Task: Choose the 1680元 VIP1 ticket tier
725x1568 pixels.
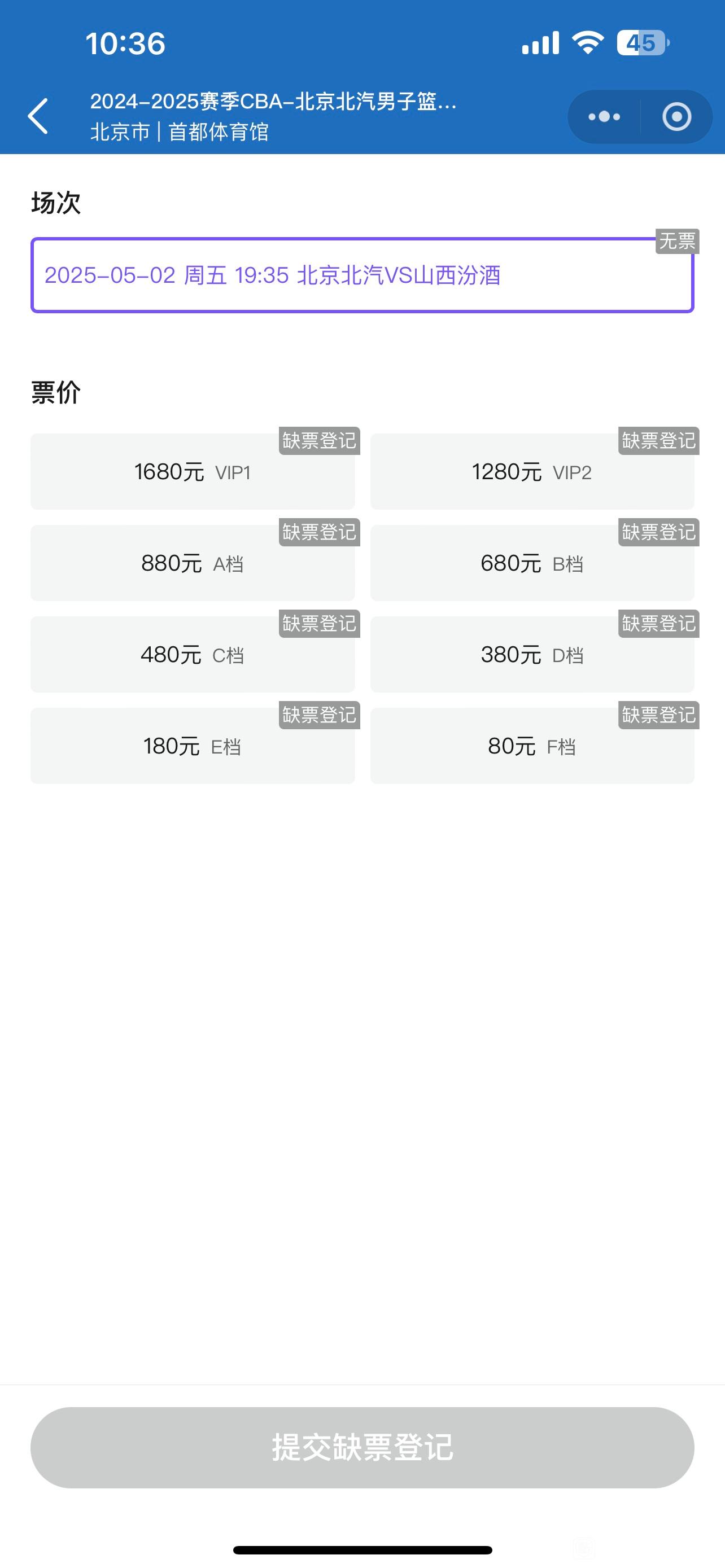Action: (193, 472)
